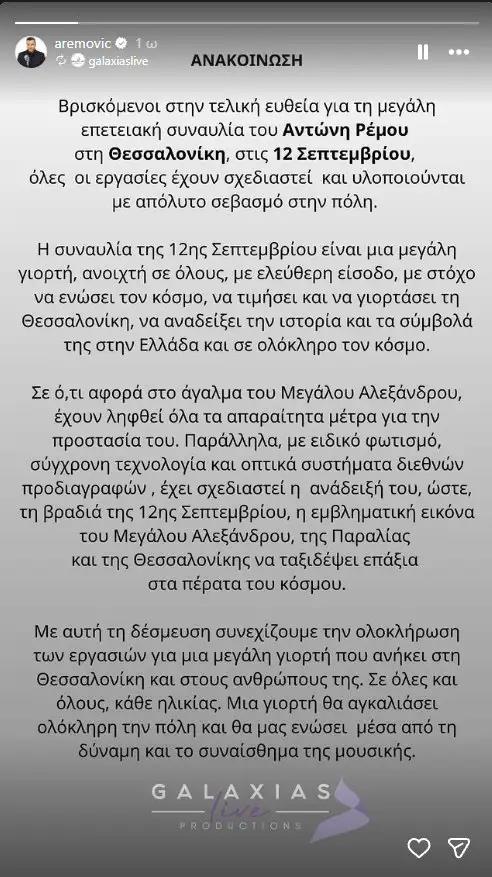Pause the story playback

click(x=423, y=53)
